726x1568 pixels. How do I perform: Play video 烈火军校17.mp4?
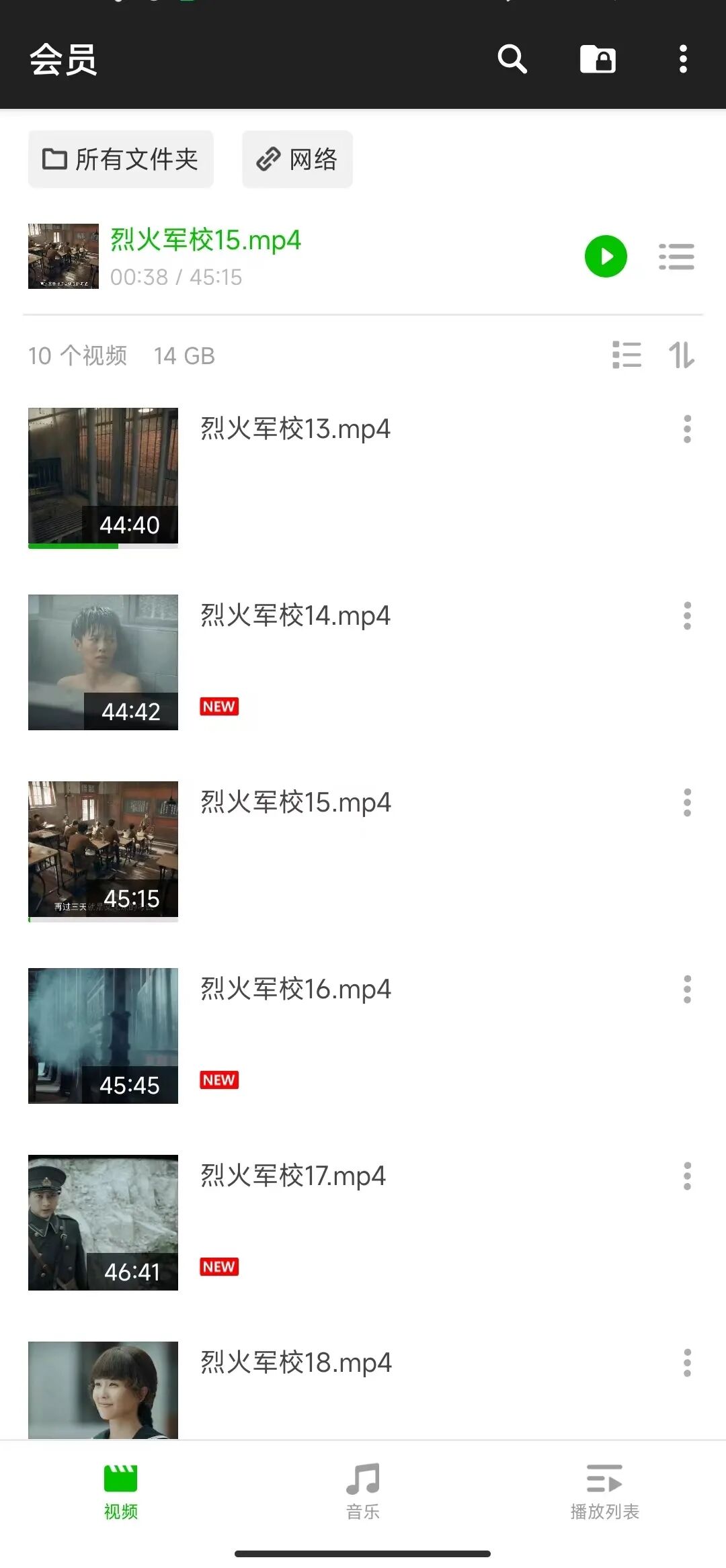(x=363, y=1223)
